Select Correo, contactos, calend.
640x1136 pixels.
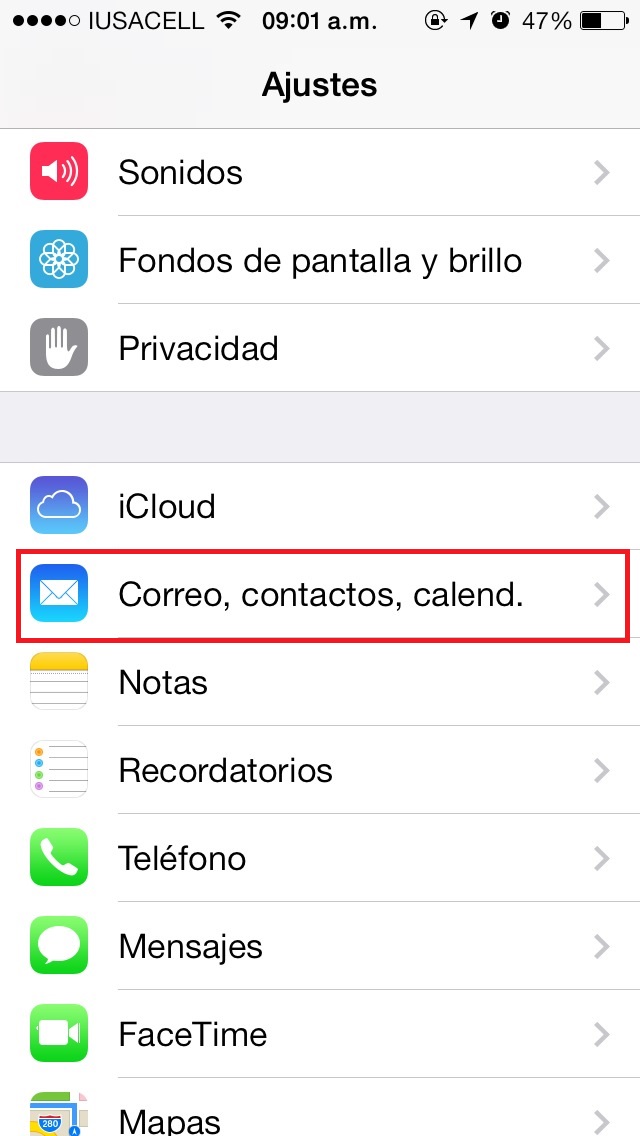pos(320,594)
